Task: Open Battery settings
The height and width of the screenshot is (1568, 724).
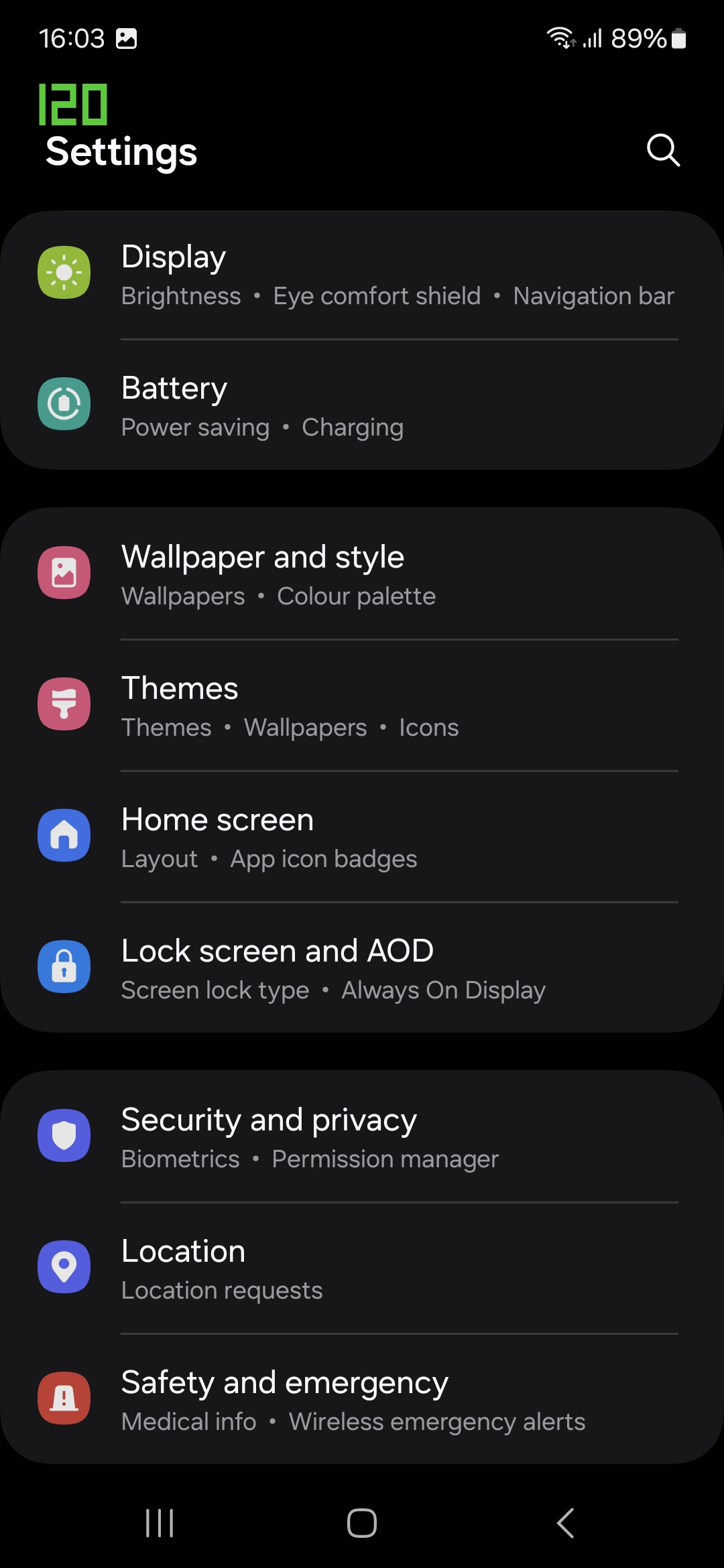Action: tap(362, 405)
